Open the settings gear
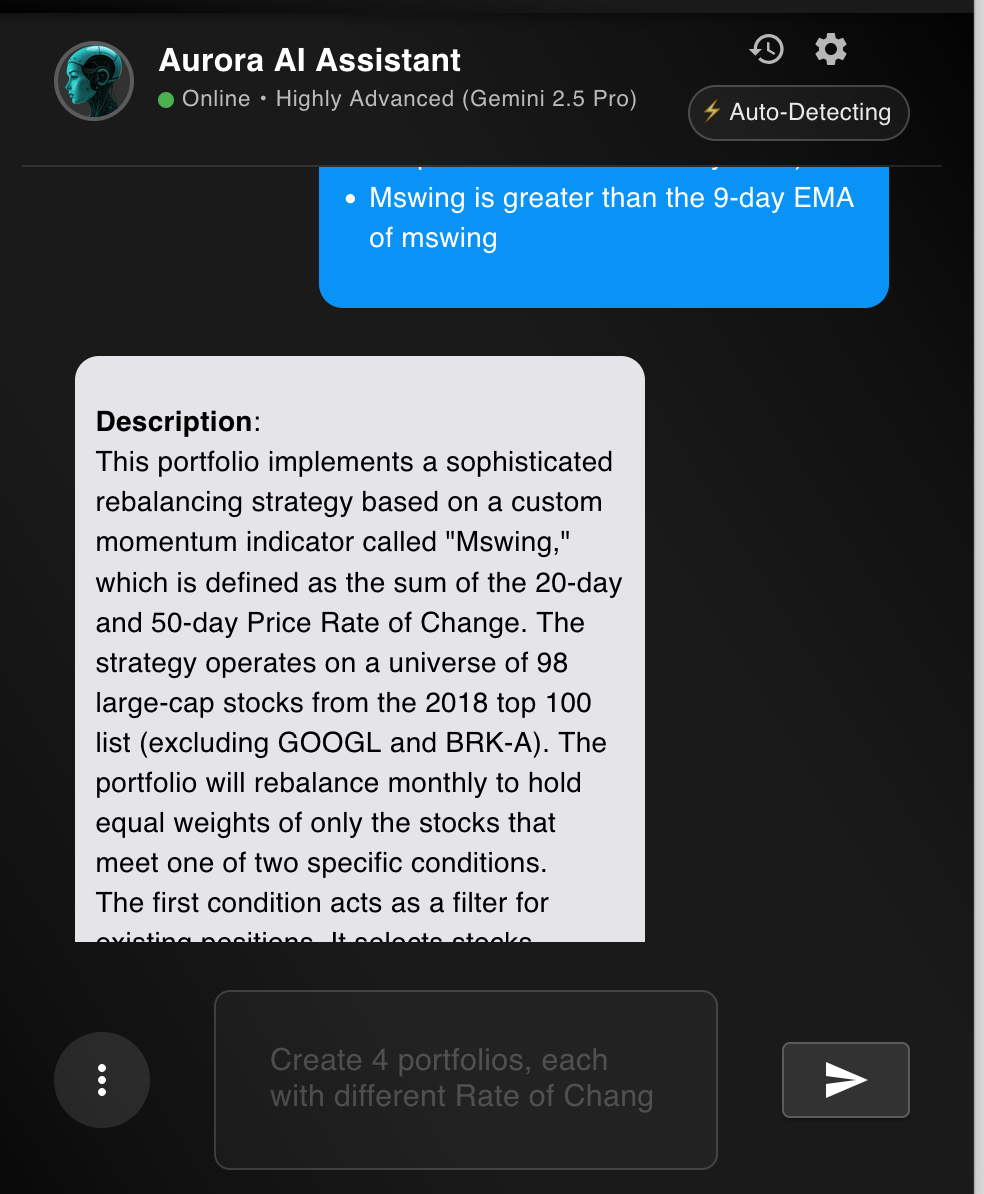Viewport: 984px width, 1194px height. coord(831,49)
